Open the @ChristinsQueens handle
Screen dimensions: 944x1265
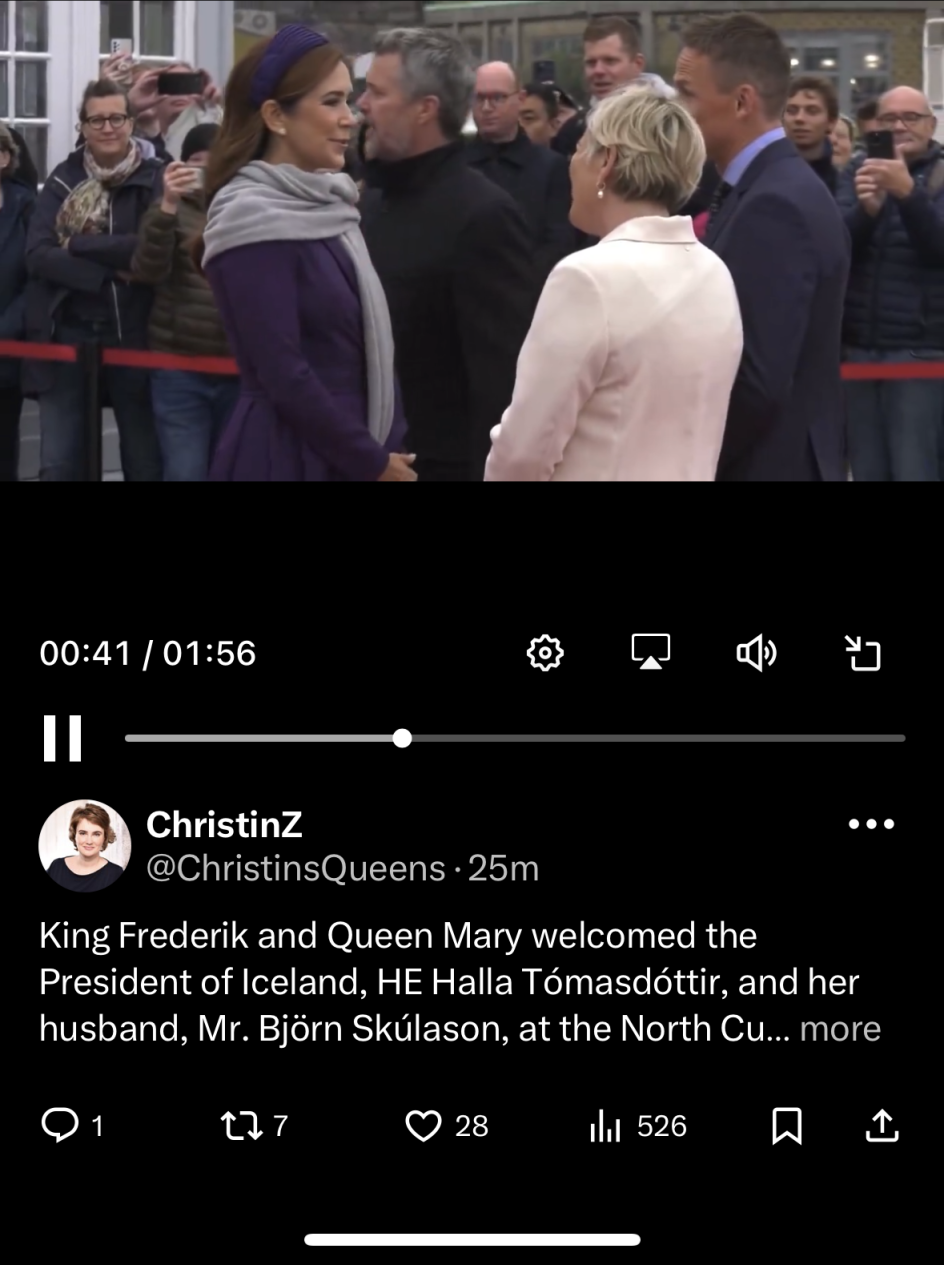(x=296, y=869)
